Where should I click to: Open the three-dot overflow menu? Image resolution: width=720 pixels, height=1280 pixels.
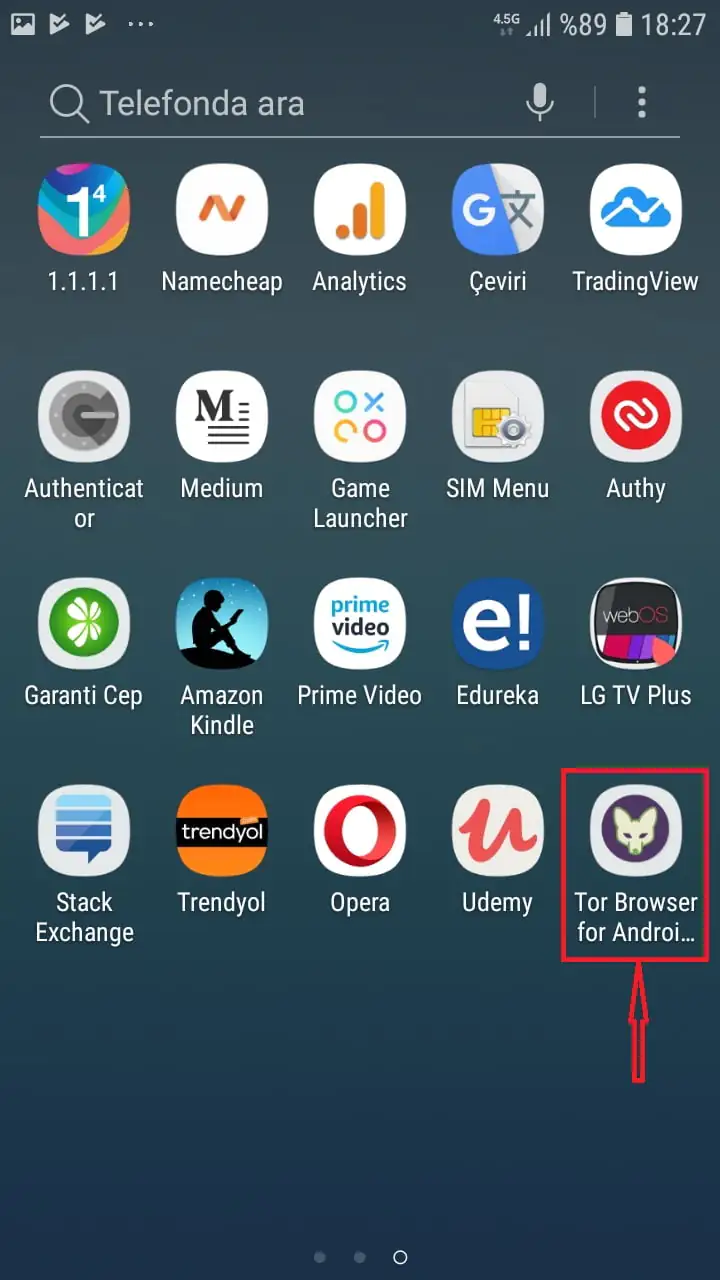click(642, 102)
